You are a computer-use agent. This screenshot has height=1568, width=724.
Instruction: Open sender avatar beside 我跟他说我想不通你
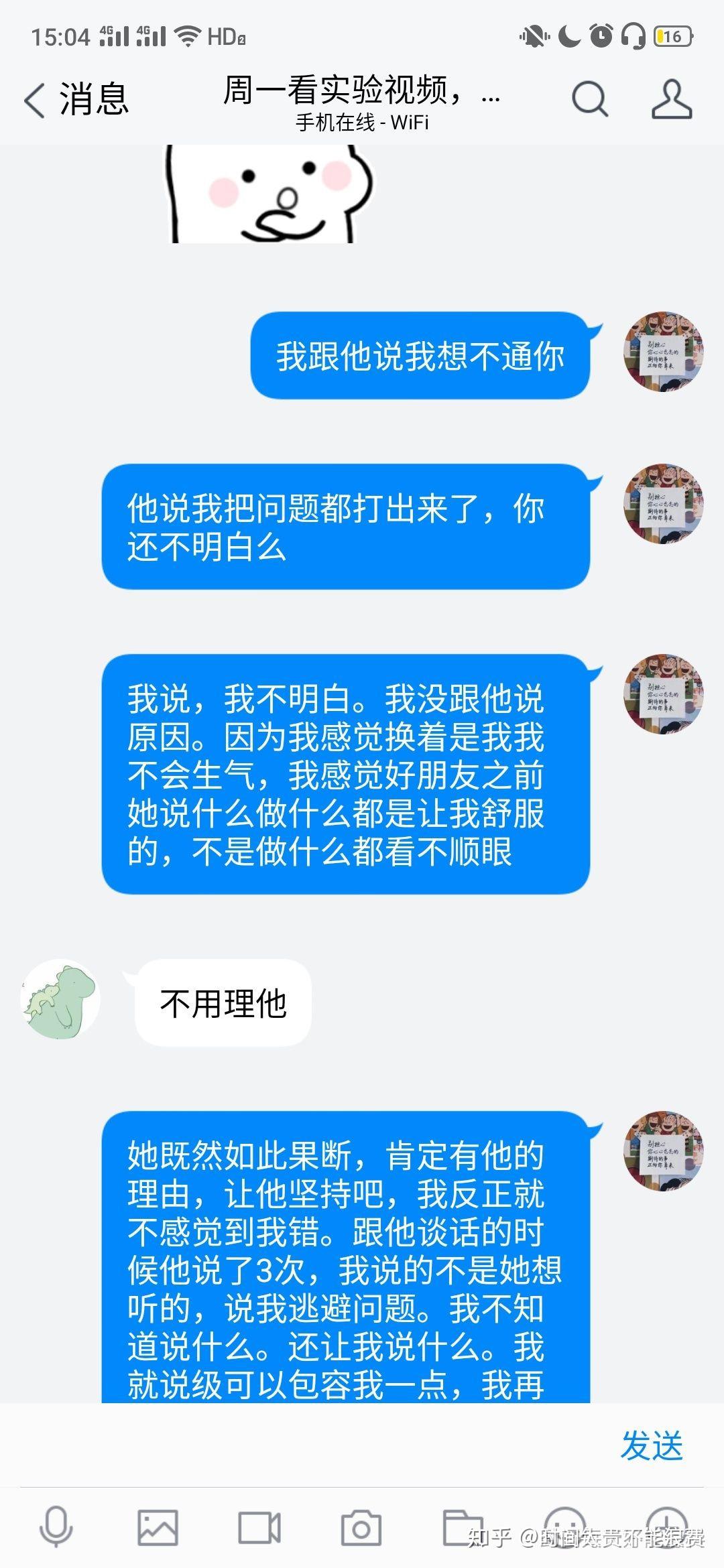663,352
